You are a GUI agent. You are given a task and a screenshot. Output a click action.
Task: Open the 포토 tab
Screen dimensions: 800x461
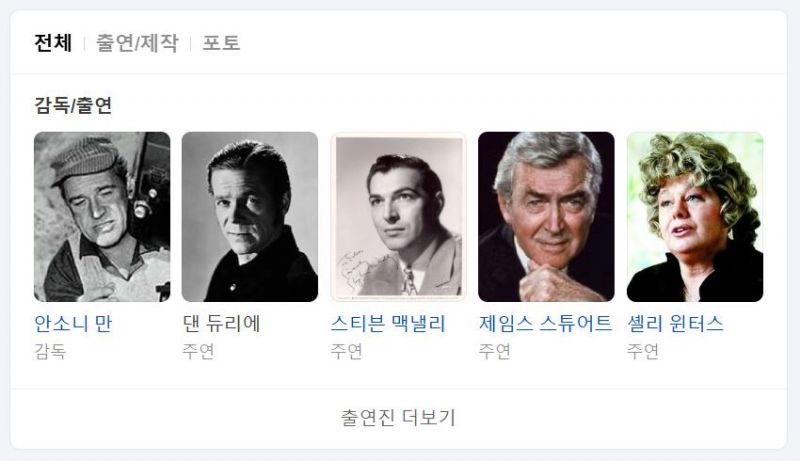221,43
